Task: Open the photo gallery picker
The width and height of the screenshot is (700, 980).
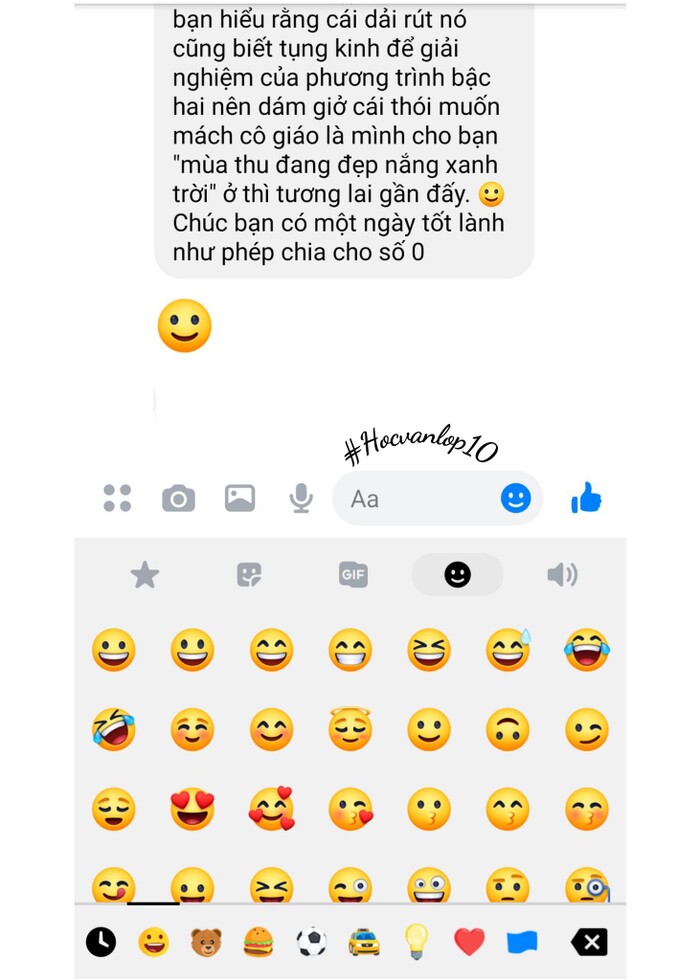Action: click(240, 498)
